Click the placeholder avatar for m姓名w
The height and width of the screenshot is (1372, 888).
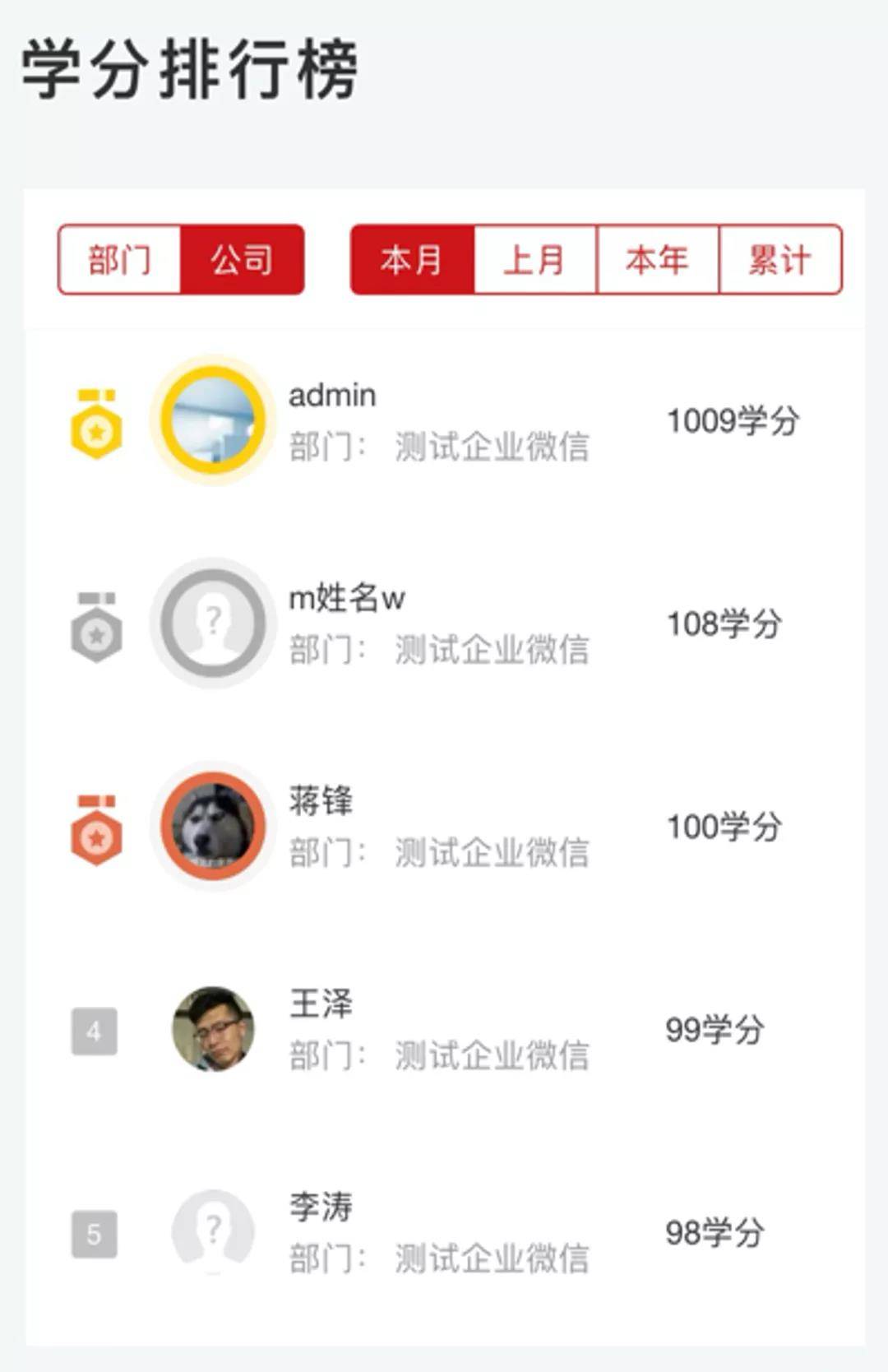[214, 625]
